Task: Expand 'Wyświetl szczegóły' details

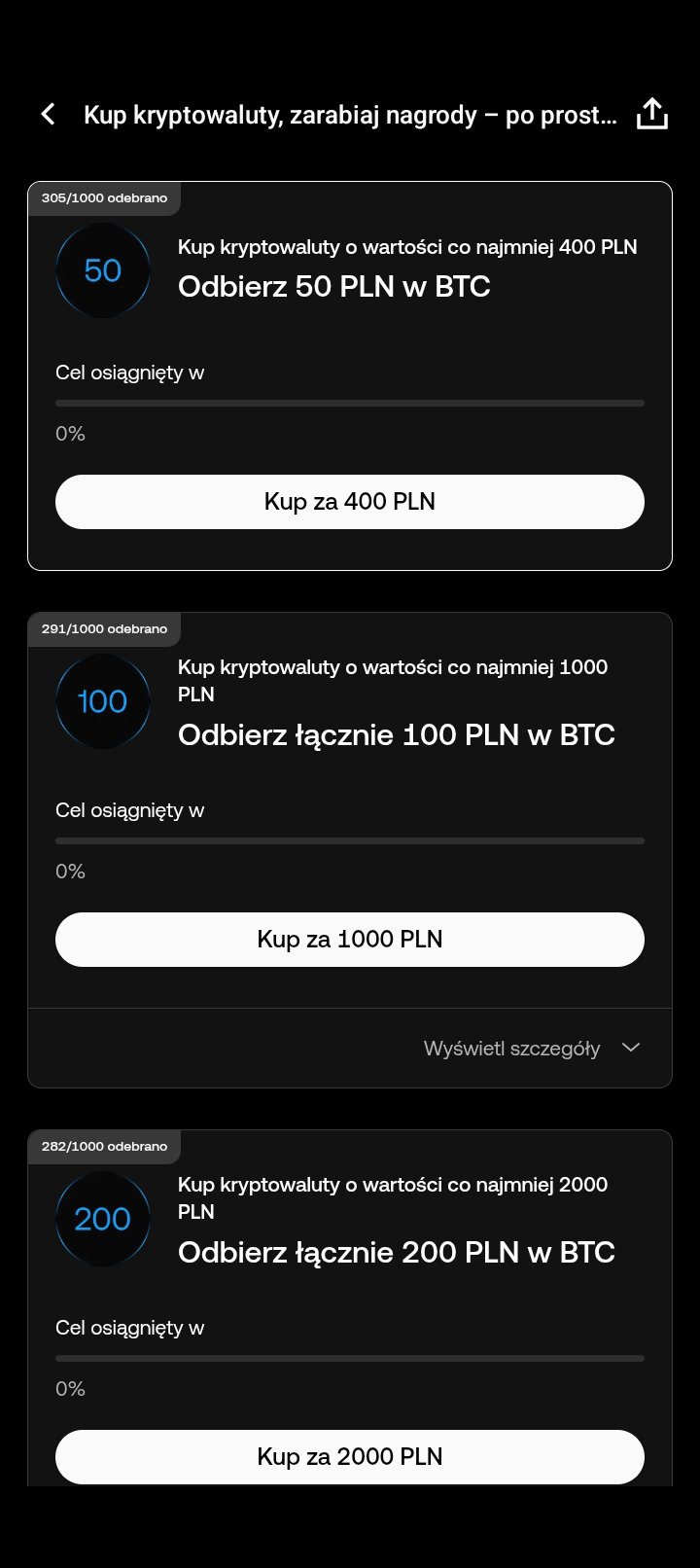Action: click(x=532, y=1049)
